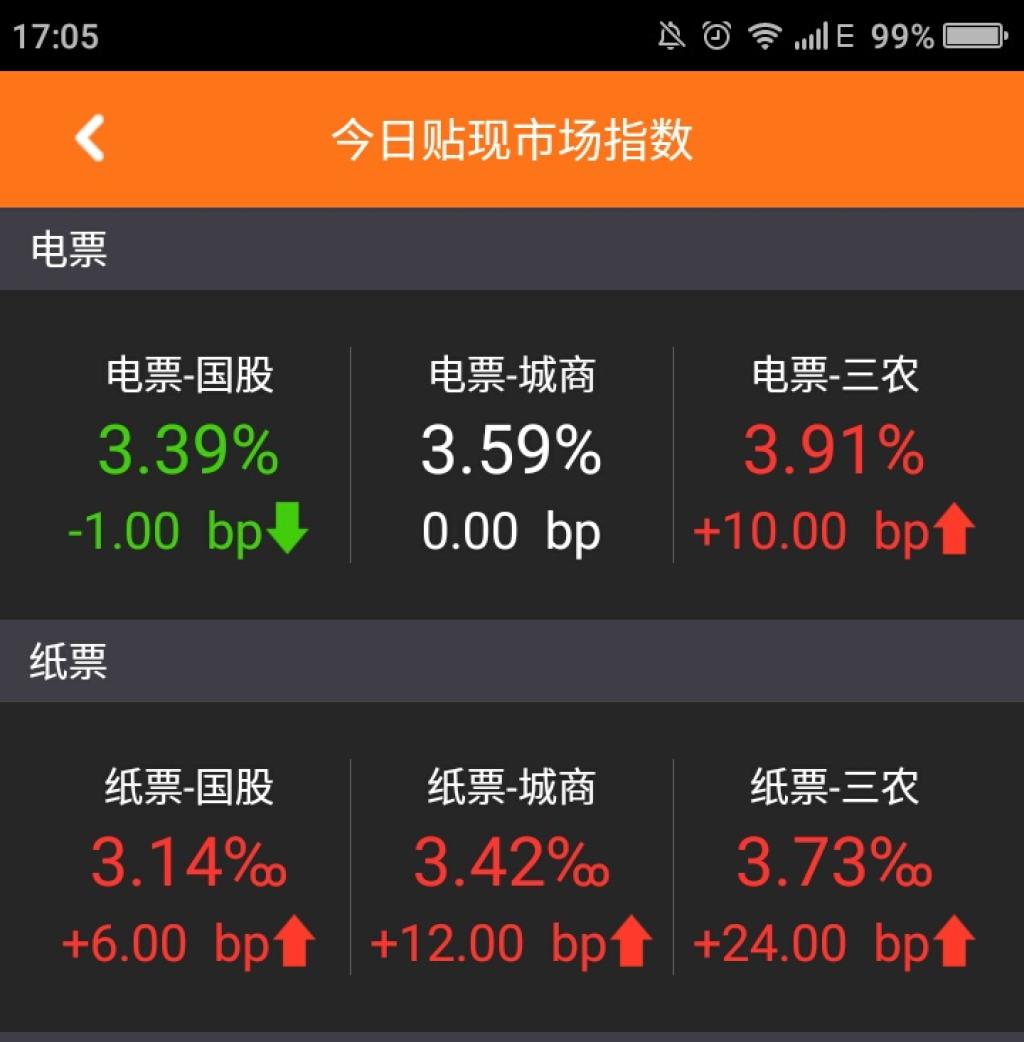Tap the clock showing 17:05

pos(55,36)
